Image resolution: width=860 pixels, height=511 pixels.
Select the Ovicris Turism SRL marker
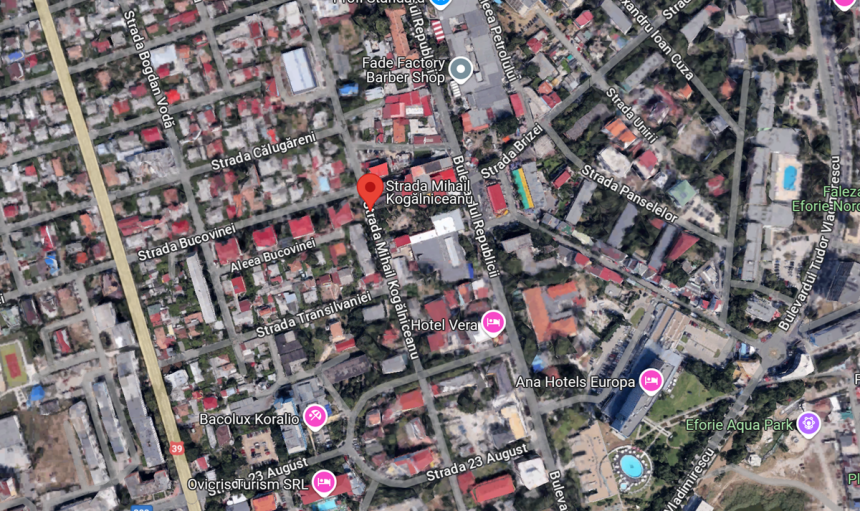pos(324,483)
